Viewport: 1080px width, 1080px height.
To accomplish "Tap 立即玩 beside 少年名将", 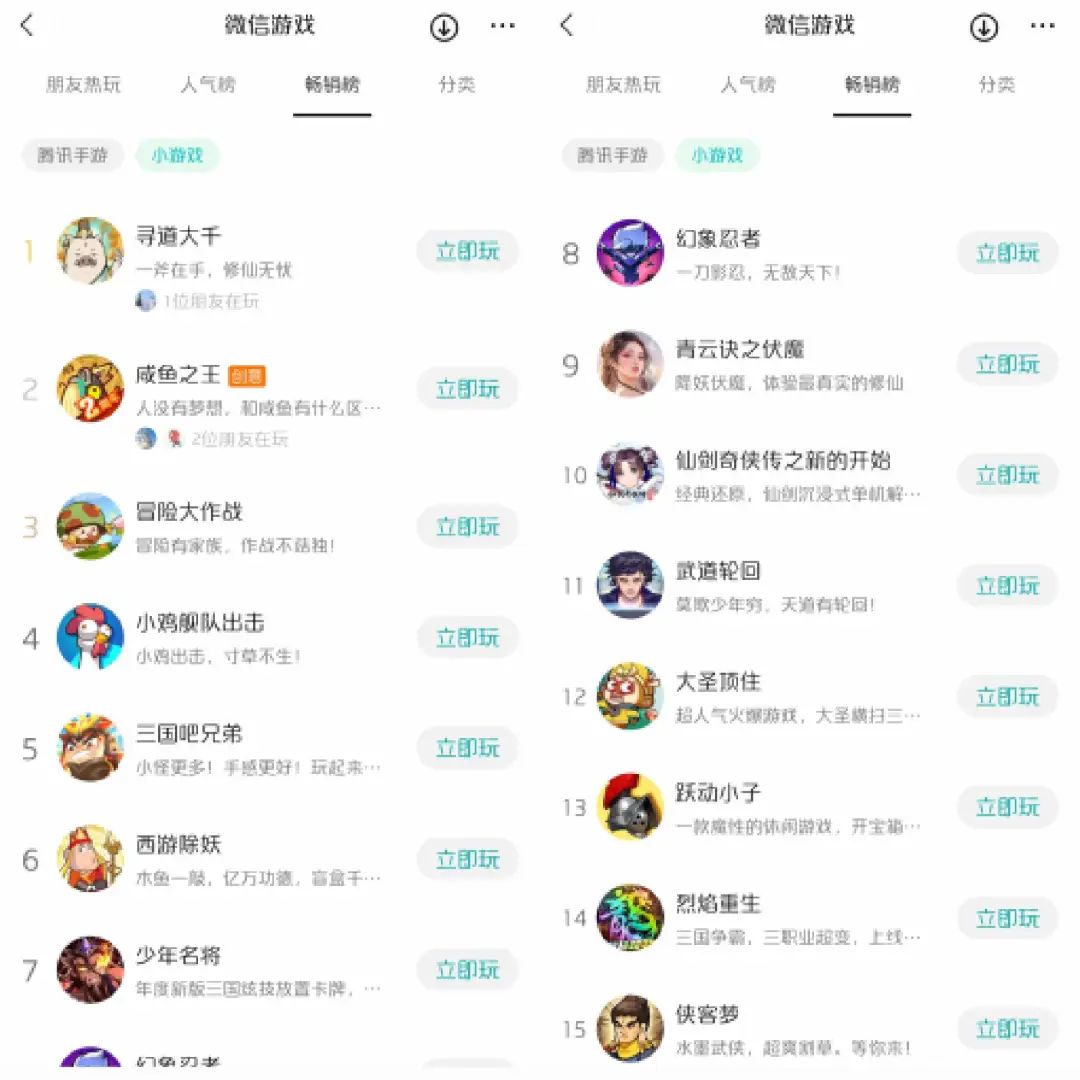I will 468,970.
